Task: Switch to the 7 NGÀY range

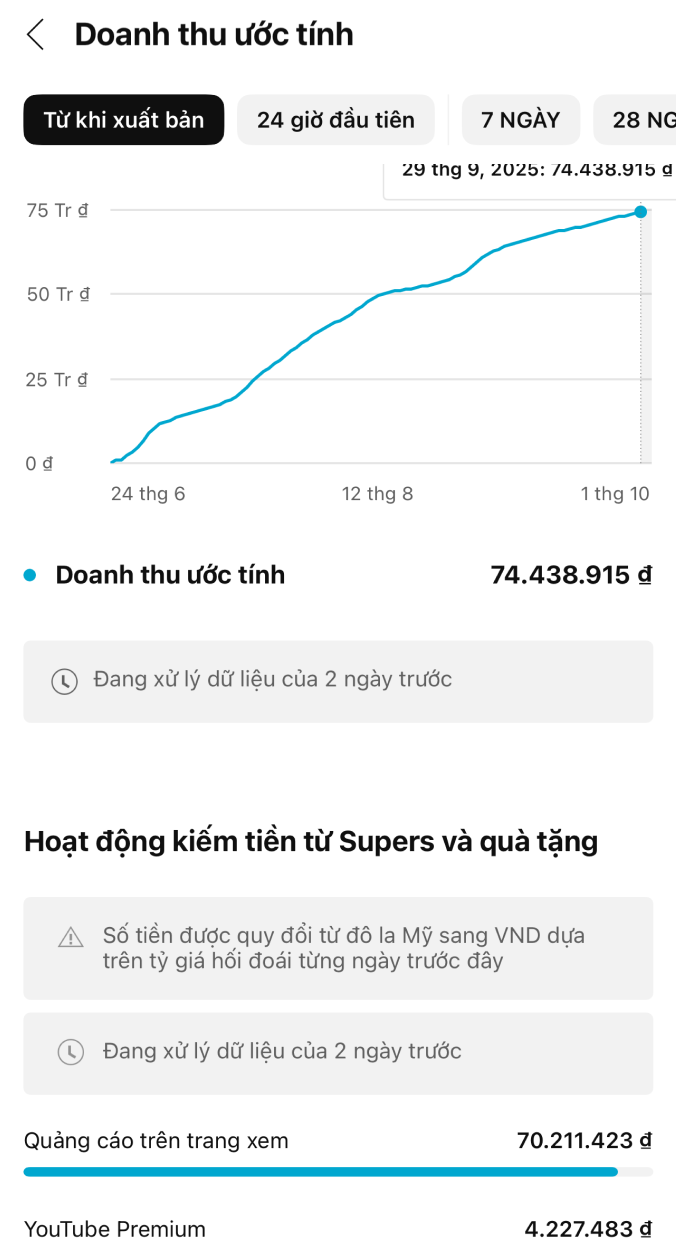Action: coord(520,120)
